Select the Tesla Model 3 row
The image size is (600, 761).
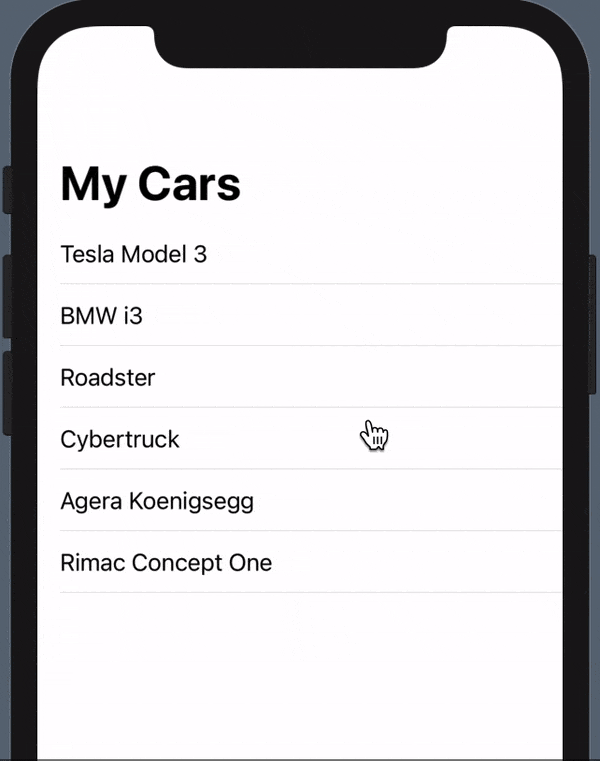(x=134, y=254)
